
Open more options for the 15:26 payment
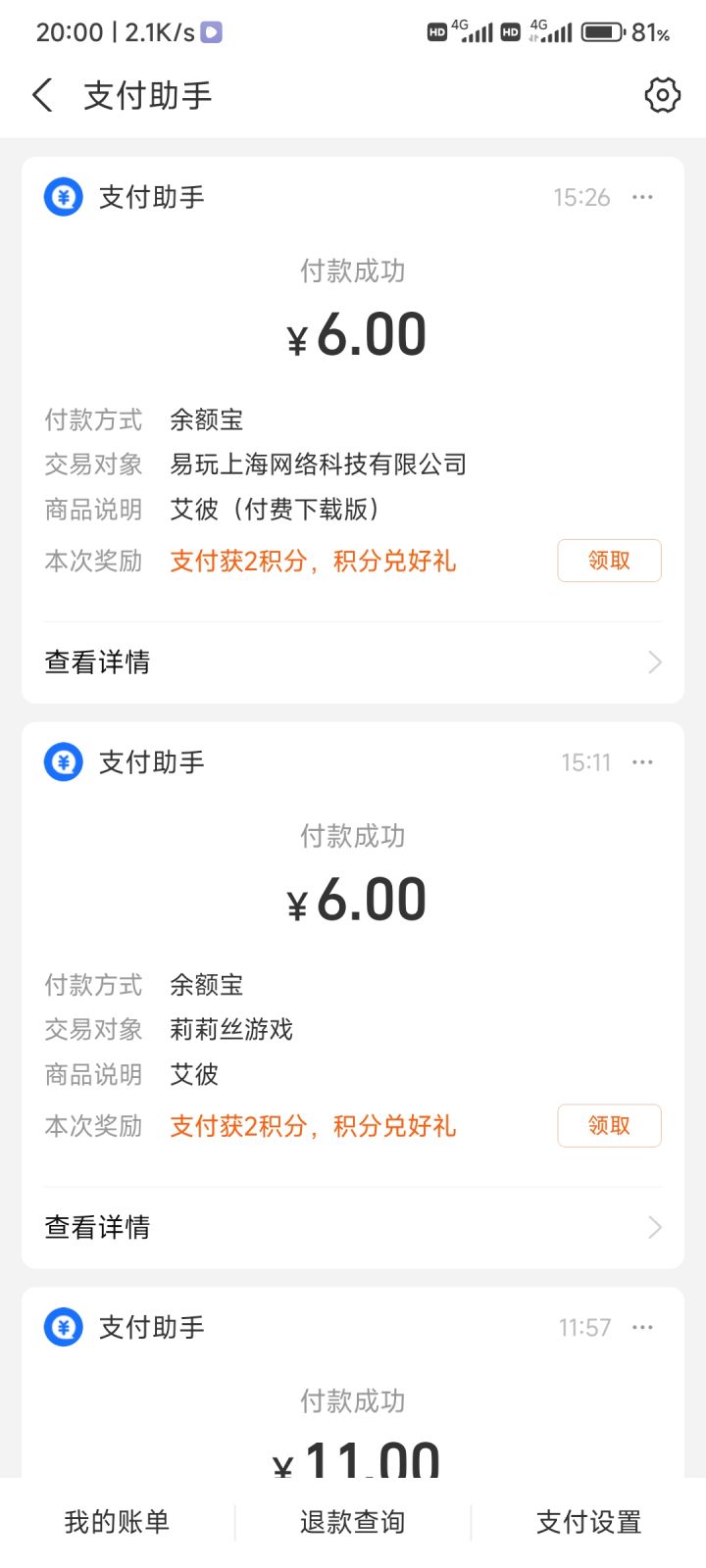[x=642, y=197]
